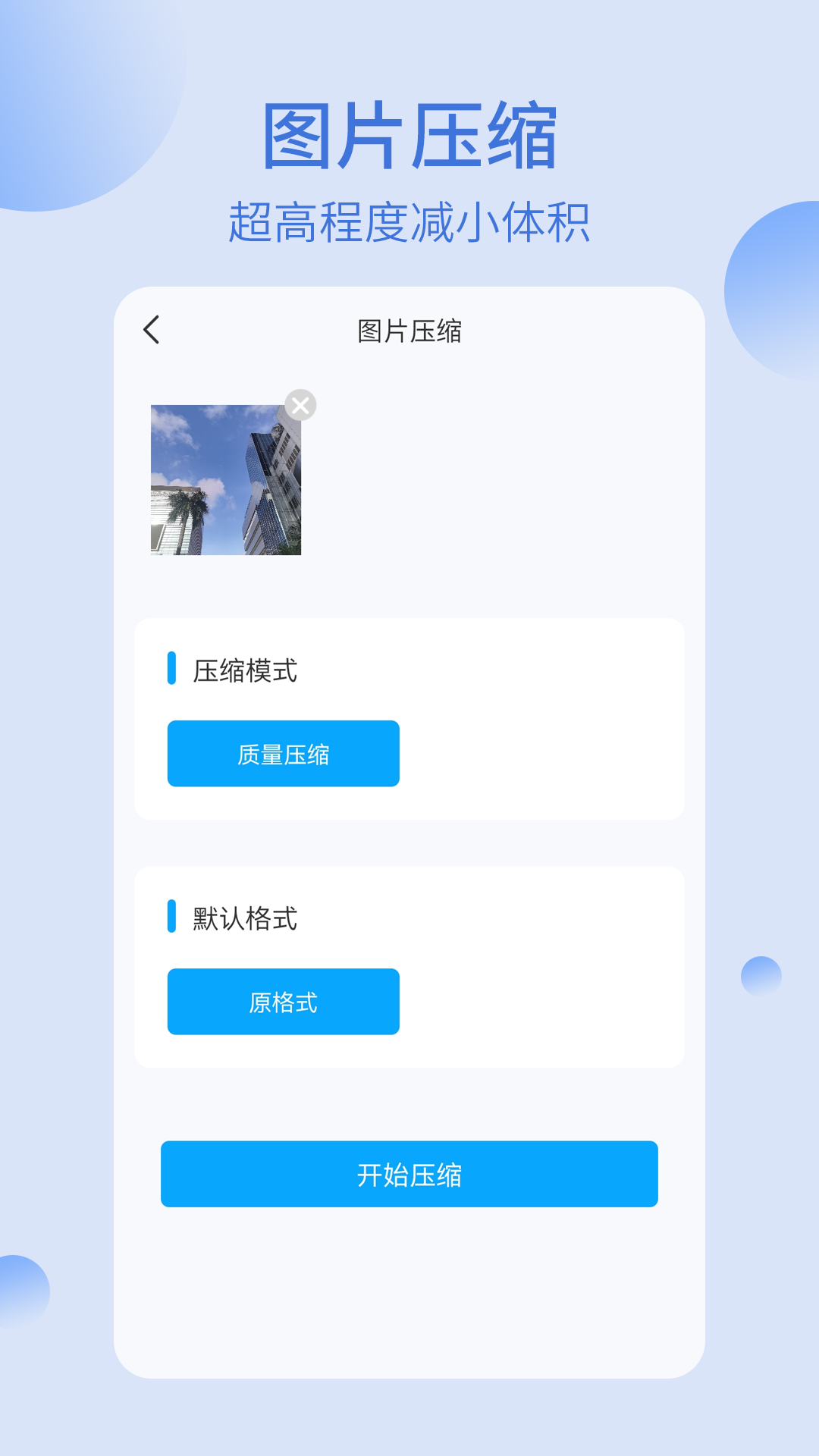Toggle the quality compression mode chip
The image size is (819, 1456).
tap(283, 753)
